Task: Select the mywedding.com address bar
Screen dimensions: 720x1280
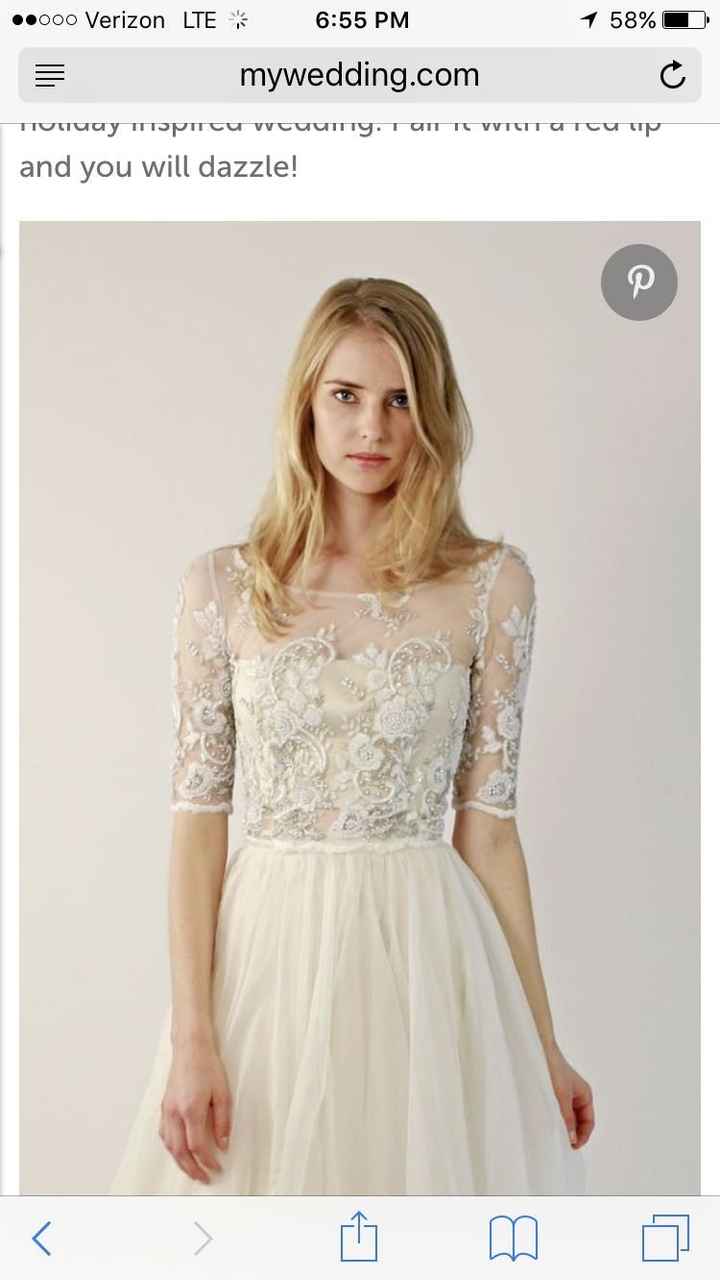Action: click(x=359, y=74)
